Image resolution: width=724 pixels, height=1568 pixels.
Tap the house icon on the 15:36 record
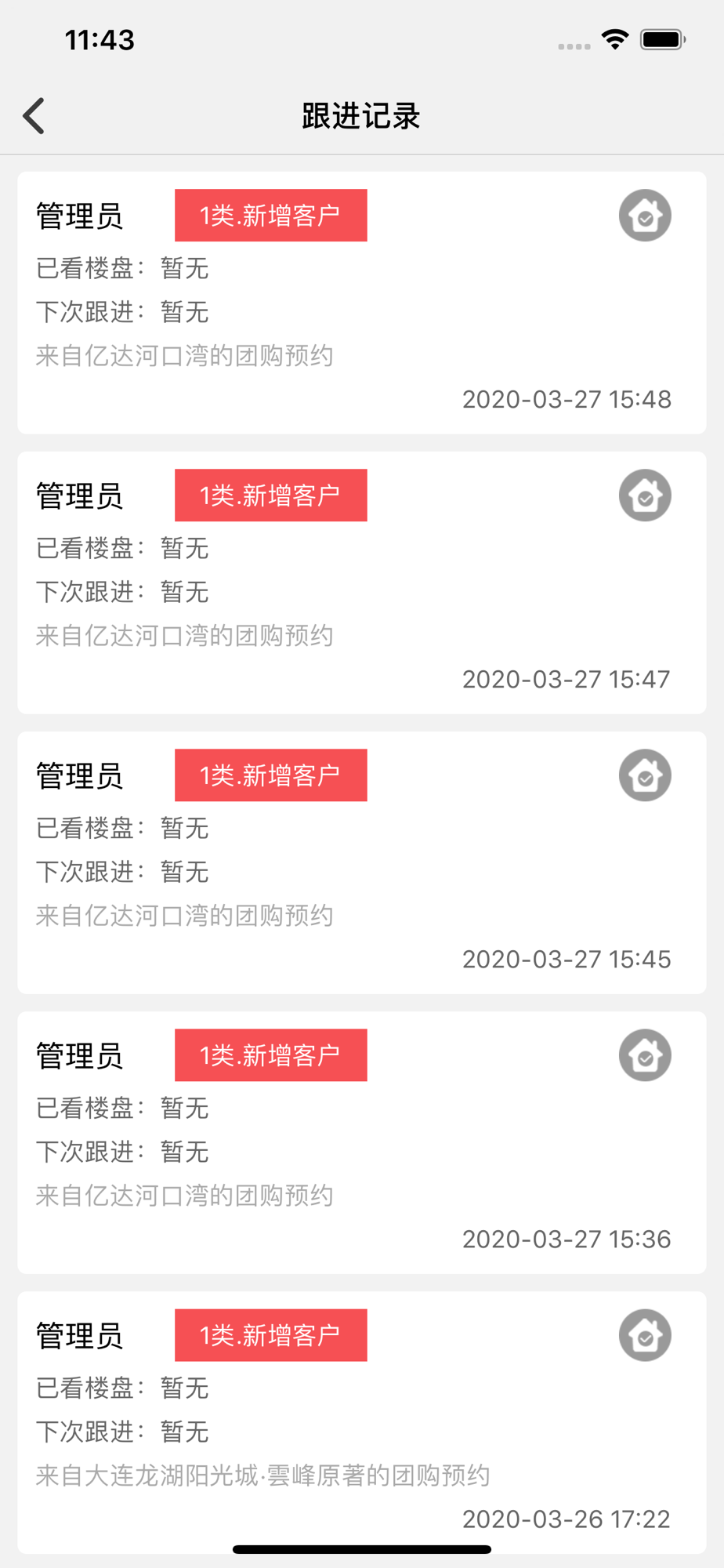645,1055
